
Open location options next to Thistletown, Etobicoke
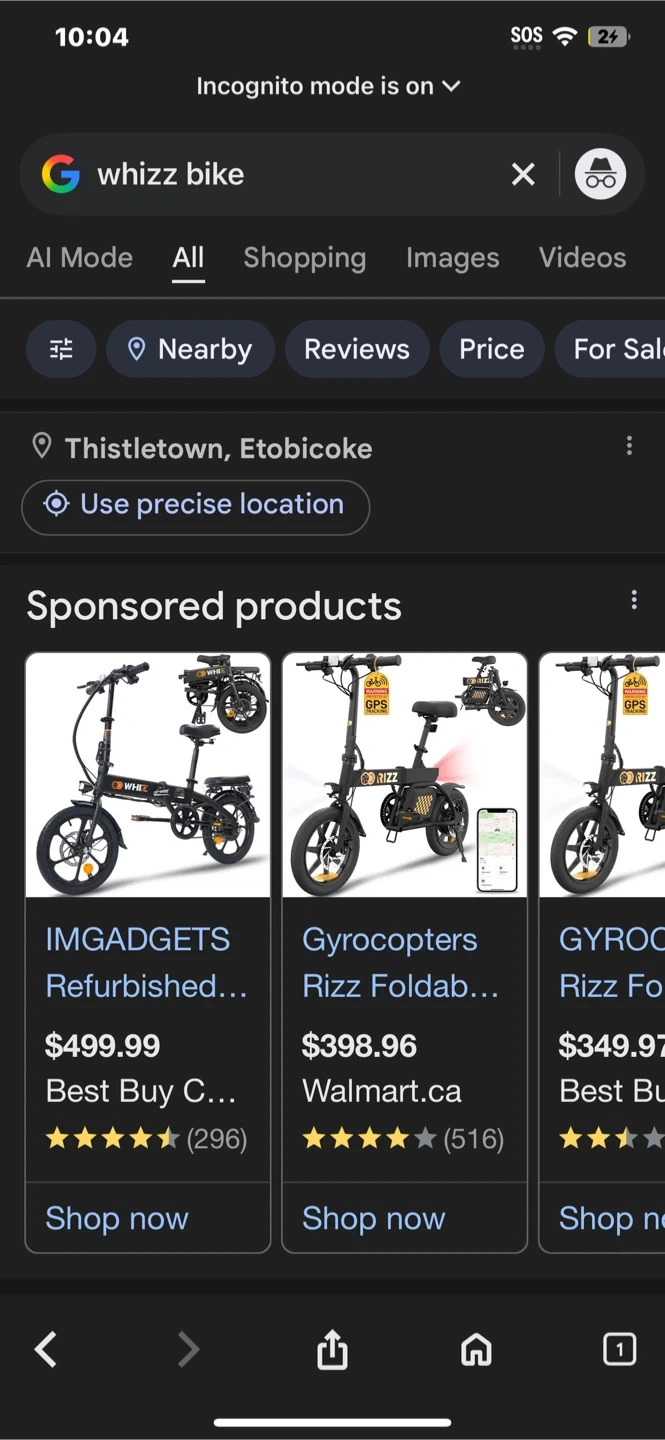(x=629, y=446)
